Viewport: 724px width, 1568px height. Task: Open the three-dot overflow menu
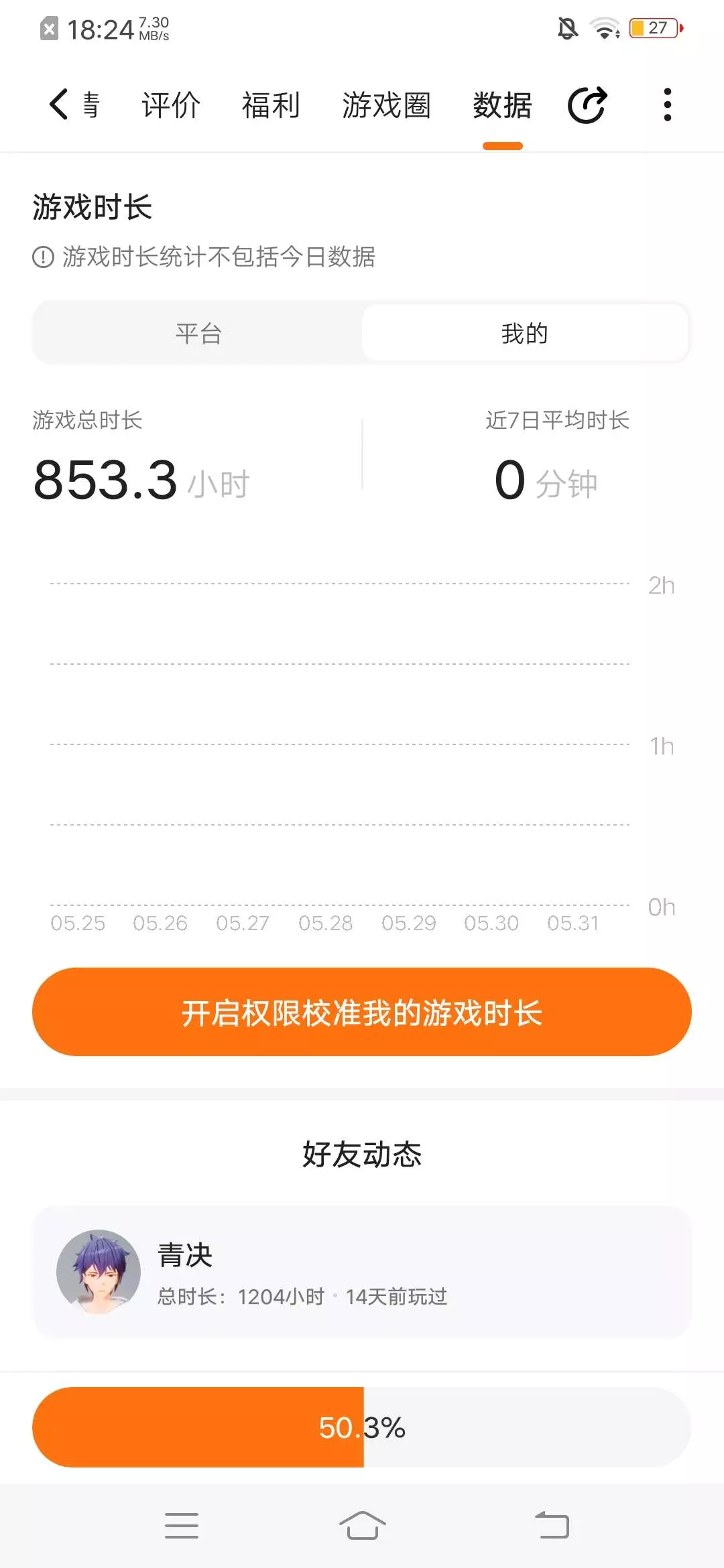tap(667, 105)
